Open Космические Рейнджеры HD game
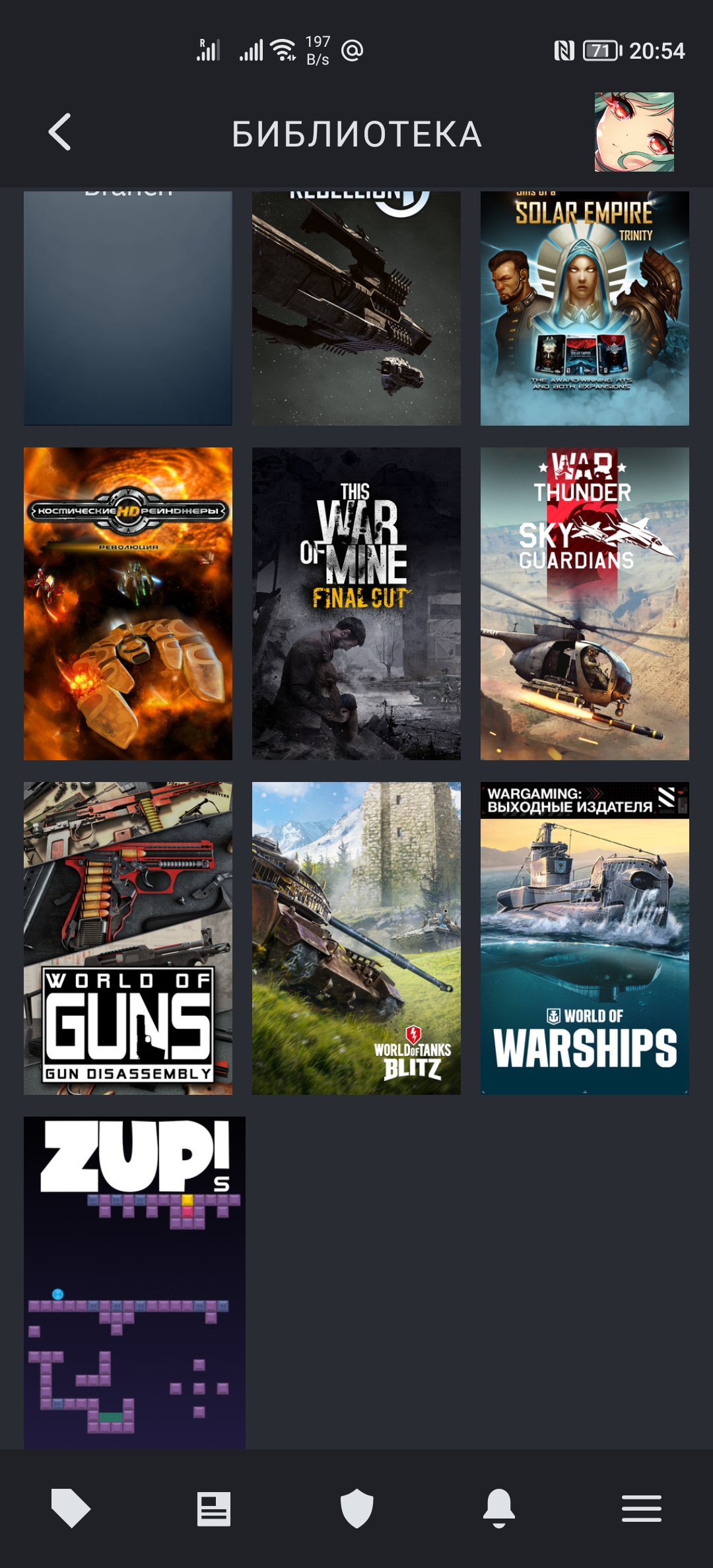This screenshot has height=1568, width=713. (x=128, y=604)
